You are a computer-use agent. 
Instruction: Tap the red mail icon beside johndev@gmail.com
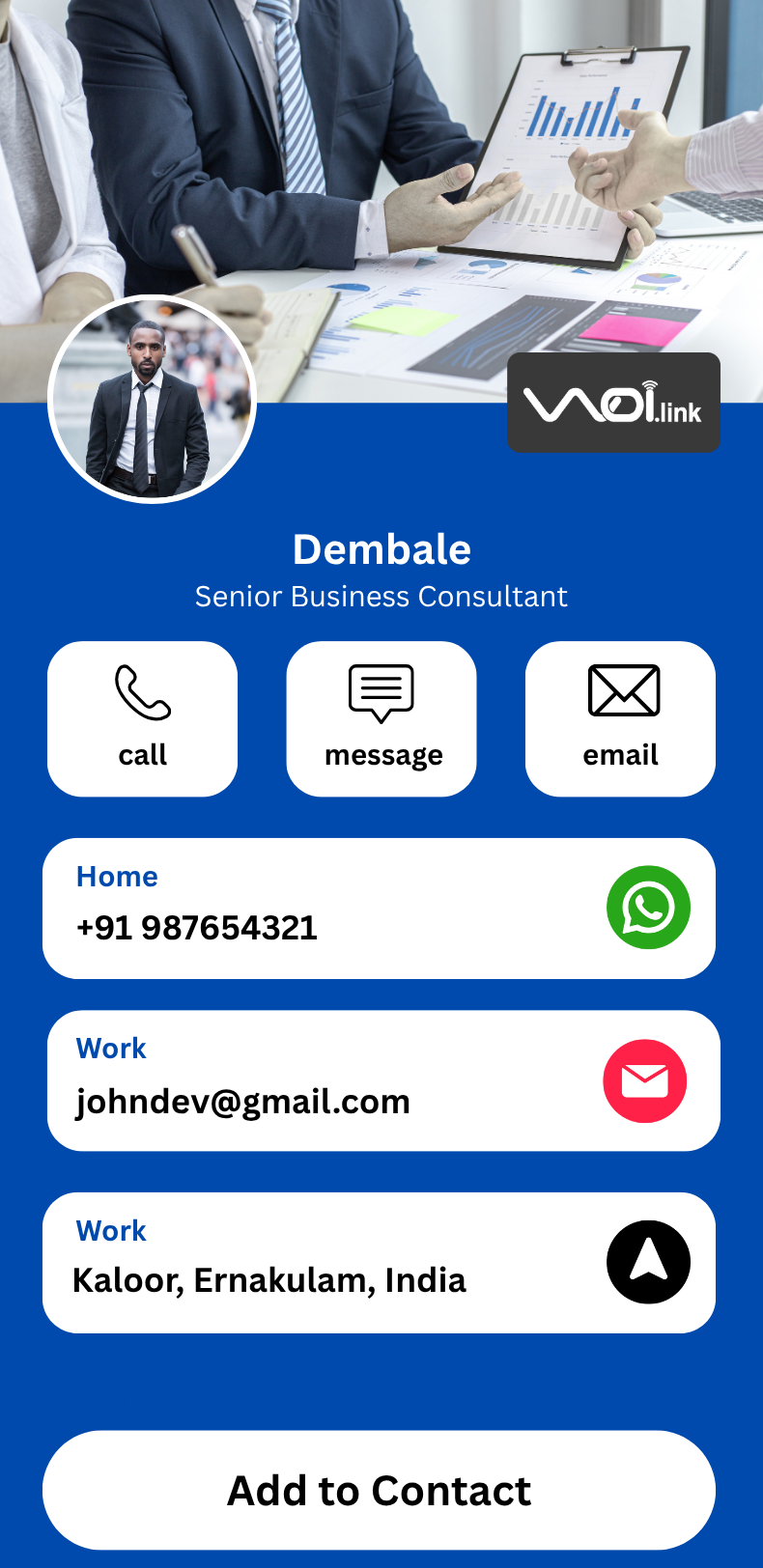click(644, 1081)
